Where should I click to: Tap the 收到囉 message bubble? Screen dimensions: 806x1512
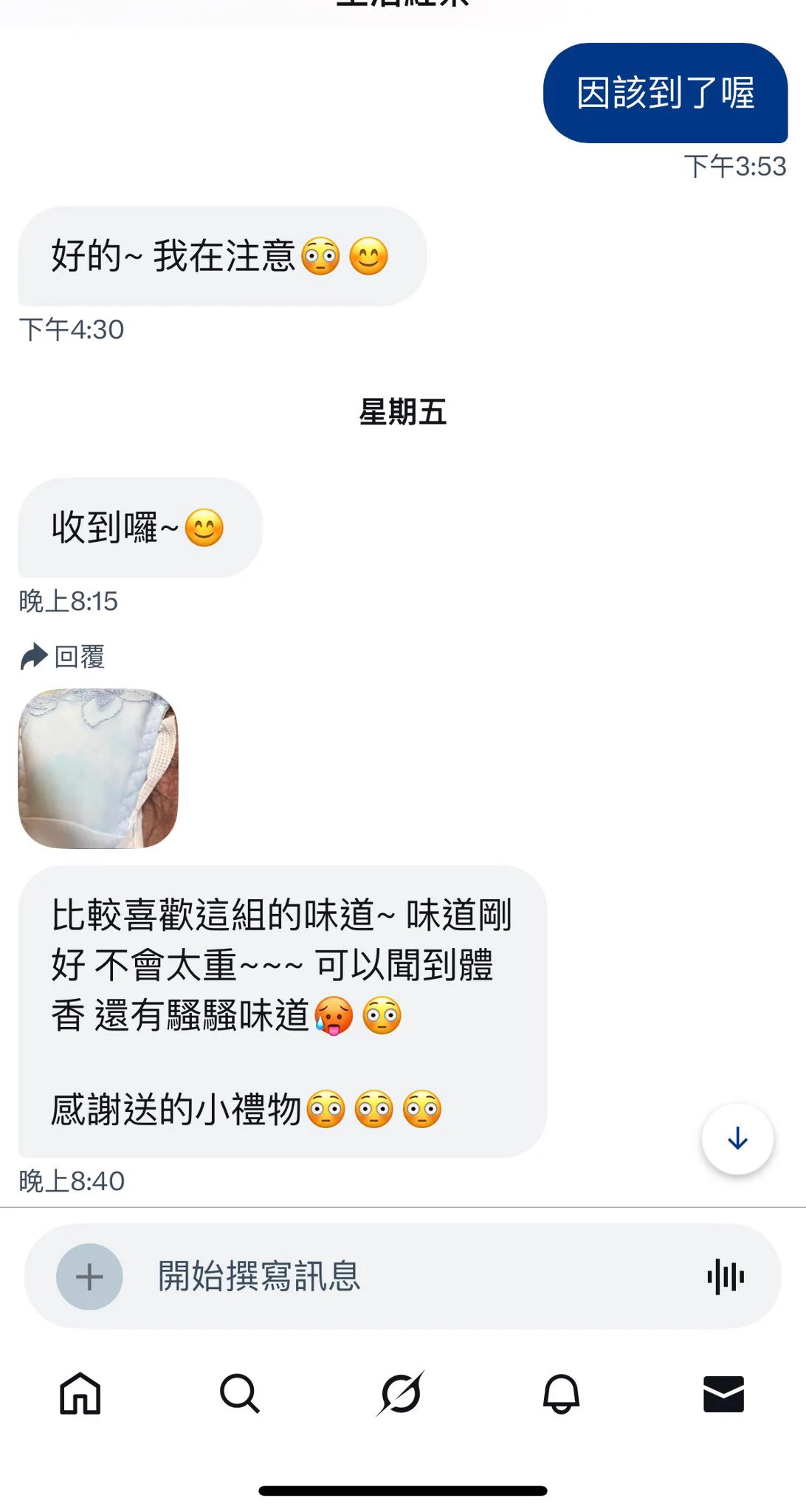pyautogui.click(x=139, y=527)
